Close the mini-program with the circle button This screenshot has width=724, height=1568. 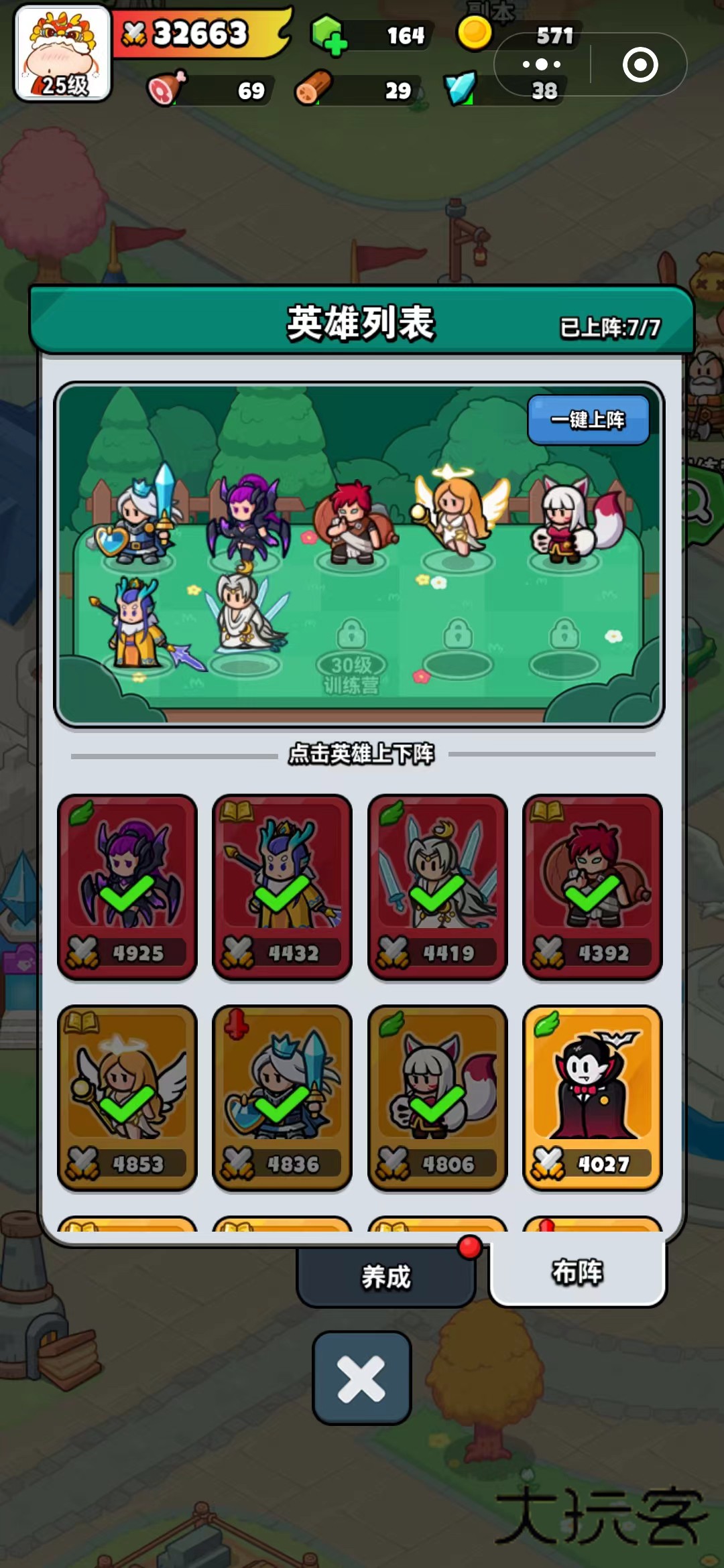pyautogui.click(x=640, y=64)
